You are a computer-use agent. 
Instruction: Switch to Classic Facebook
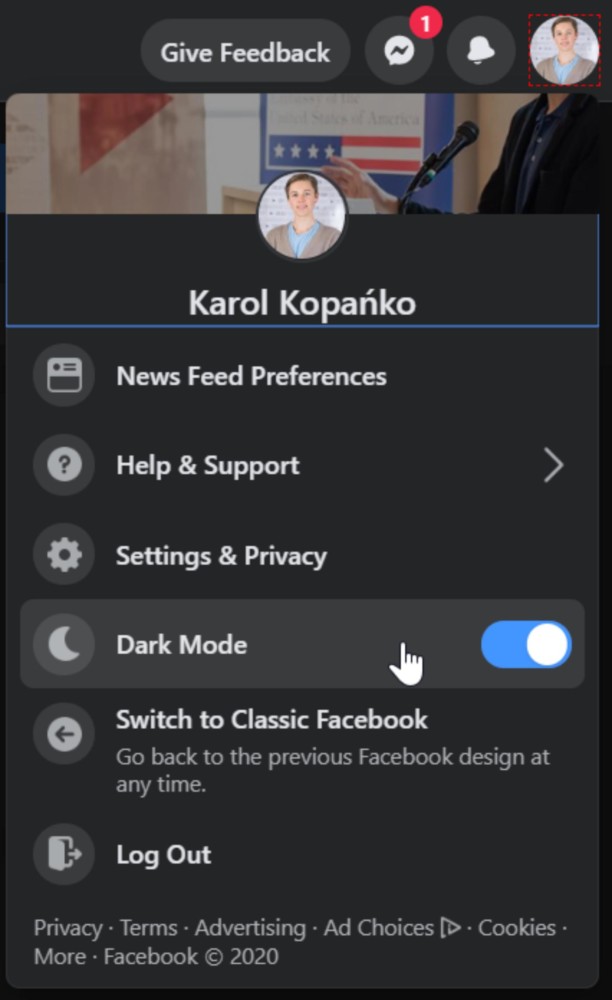[271, 720]
